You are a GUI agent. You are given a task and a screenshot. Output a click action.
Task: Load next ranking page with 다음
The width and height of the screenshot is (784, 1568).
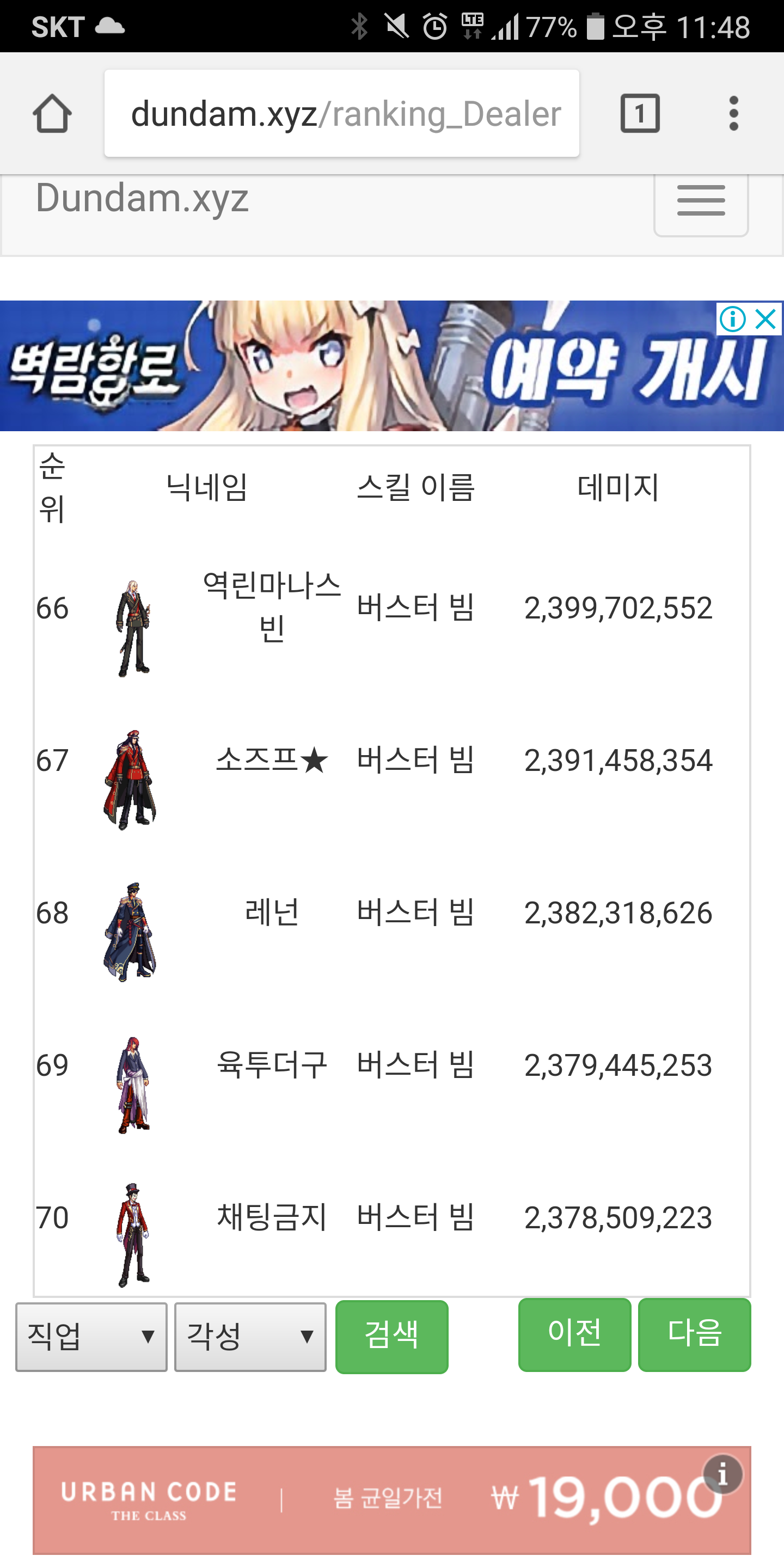[x=694, y=1334]
